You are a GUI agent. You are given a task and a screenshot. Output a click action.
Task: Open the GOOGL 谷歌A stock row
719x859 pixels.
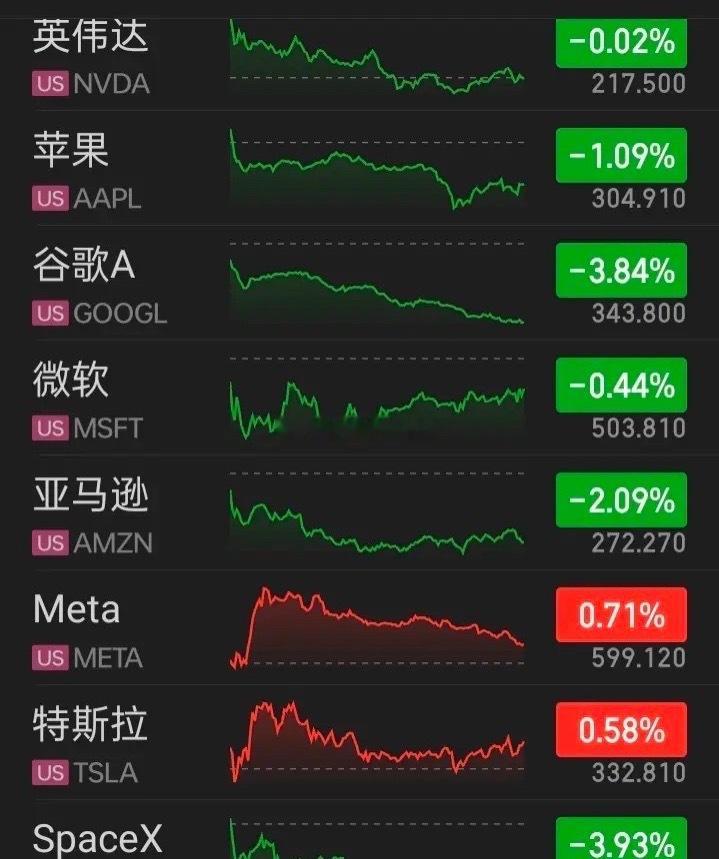coord(360,283)
